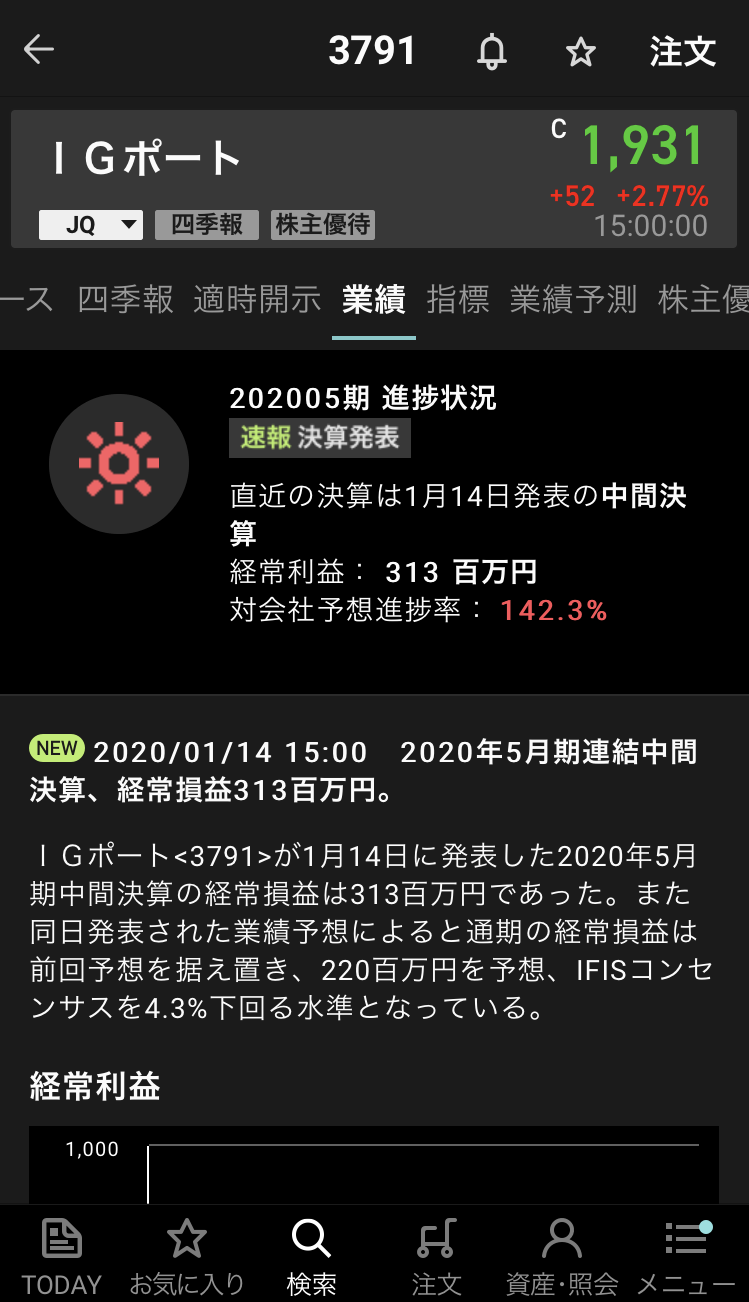Screen dimensions: 749x1302
Task: Open 注文 in bottom navigation
Action: tap(436, 1255)
